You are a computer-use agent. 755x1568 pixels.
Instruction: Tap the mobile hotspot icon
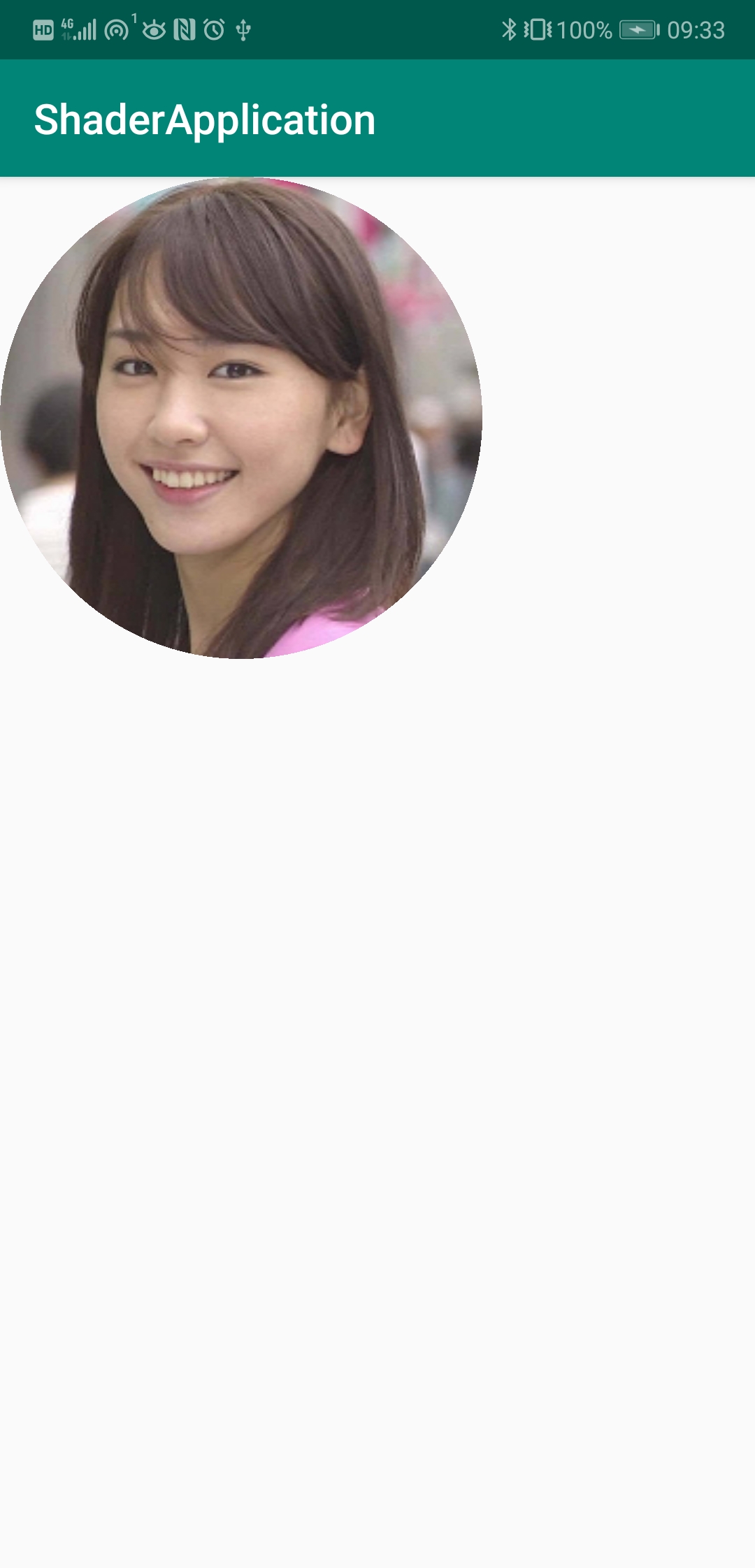116,29
